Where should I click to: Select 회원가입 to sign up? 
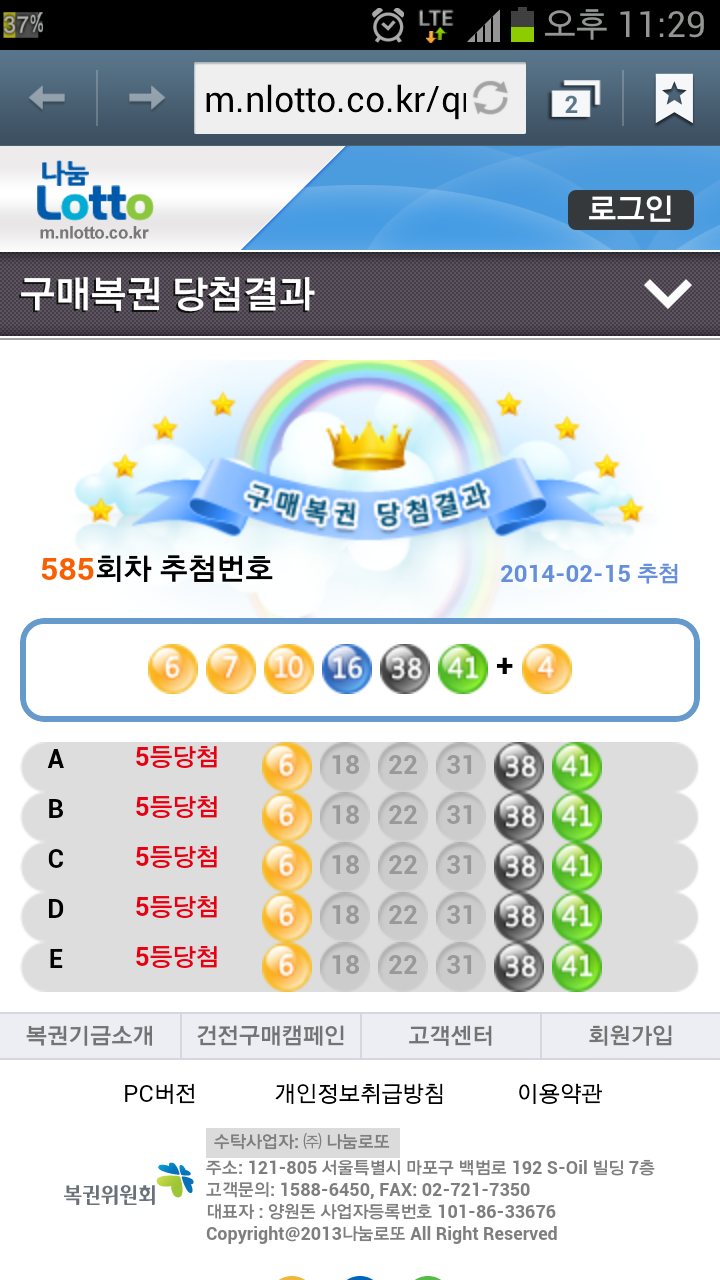tap(630, 1036)
